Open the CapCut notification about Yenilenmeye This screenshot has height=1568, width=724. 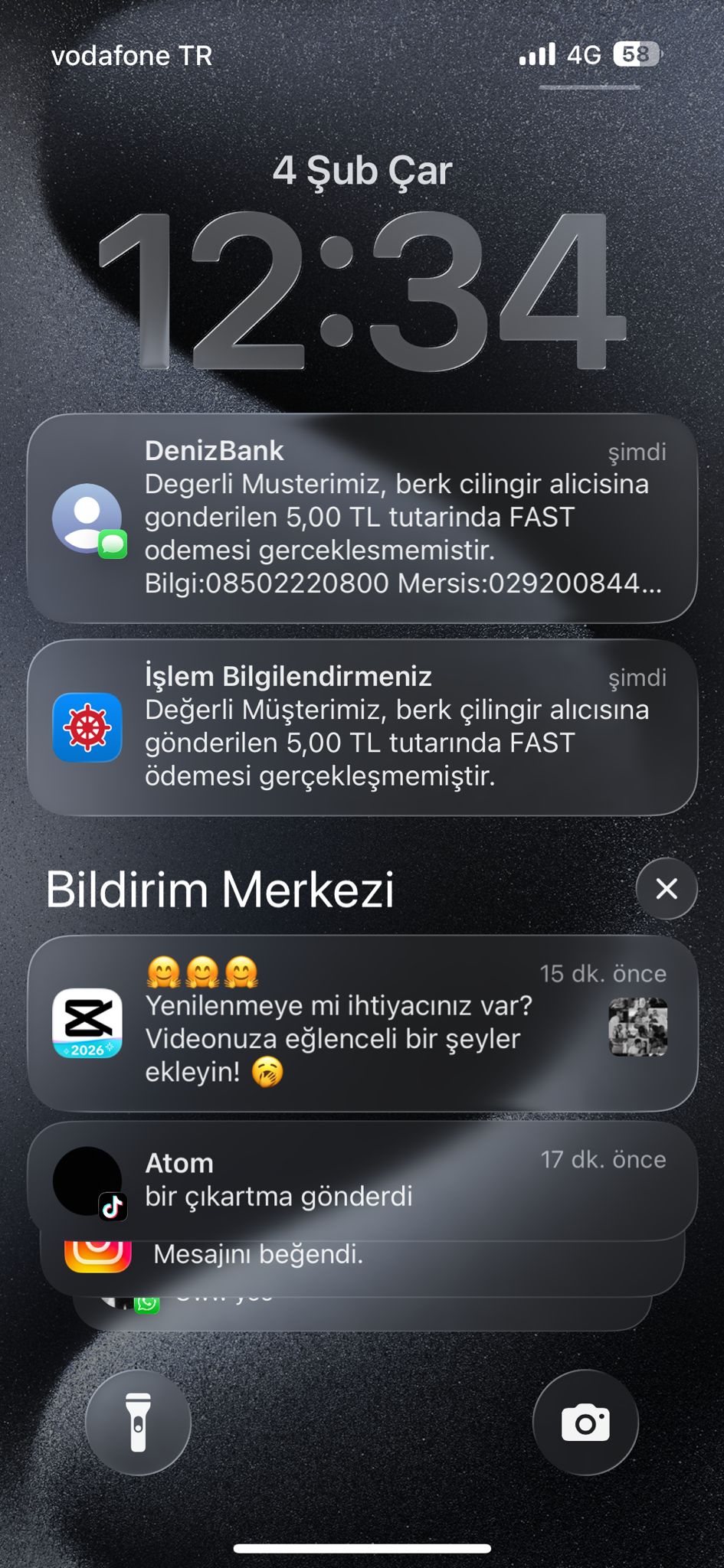(362, 1023)
